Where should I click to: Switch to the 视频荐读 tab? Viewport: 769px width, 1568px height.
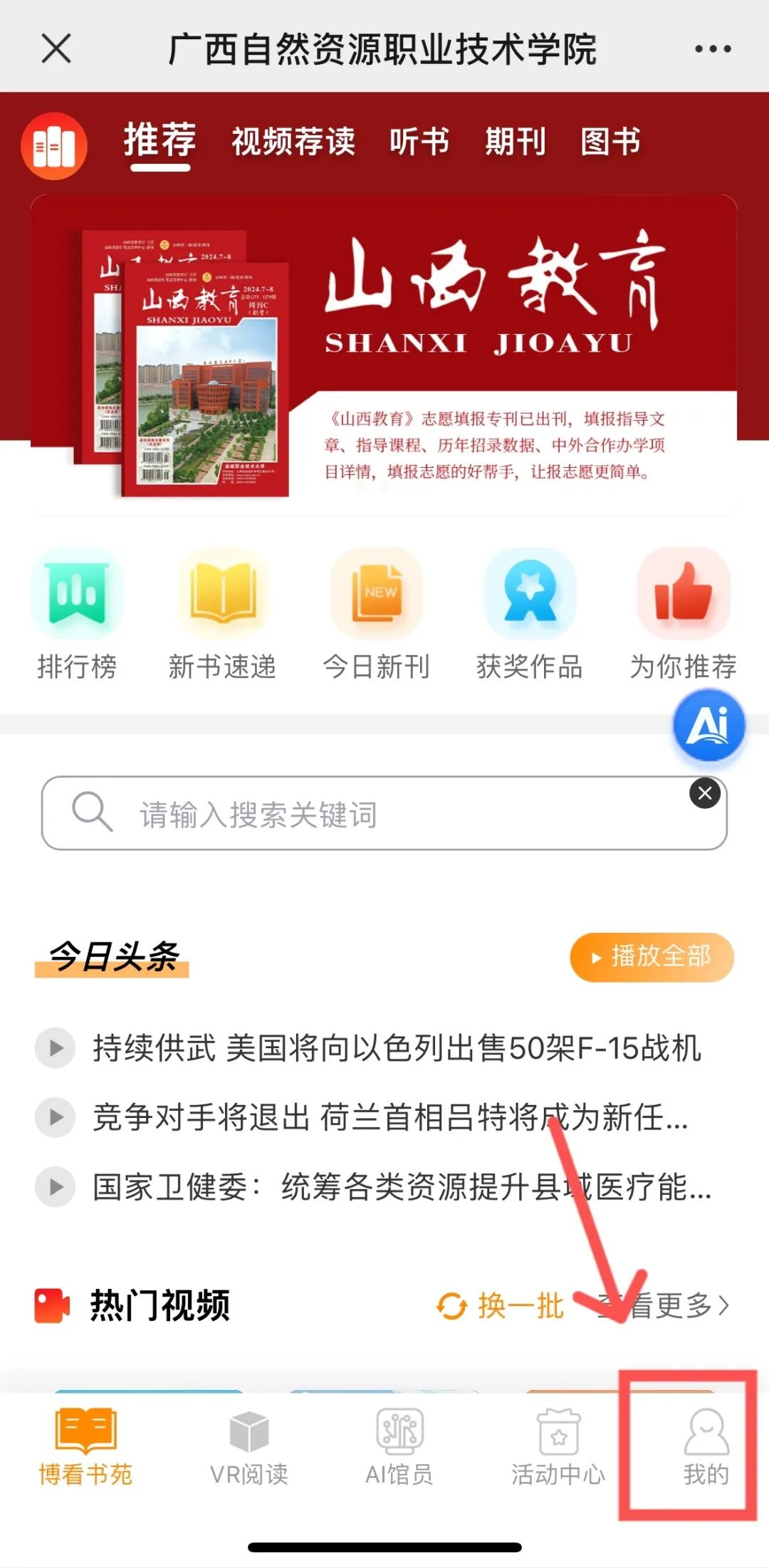(x=293, y=141)
